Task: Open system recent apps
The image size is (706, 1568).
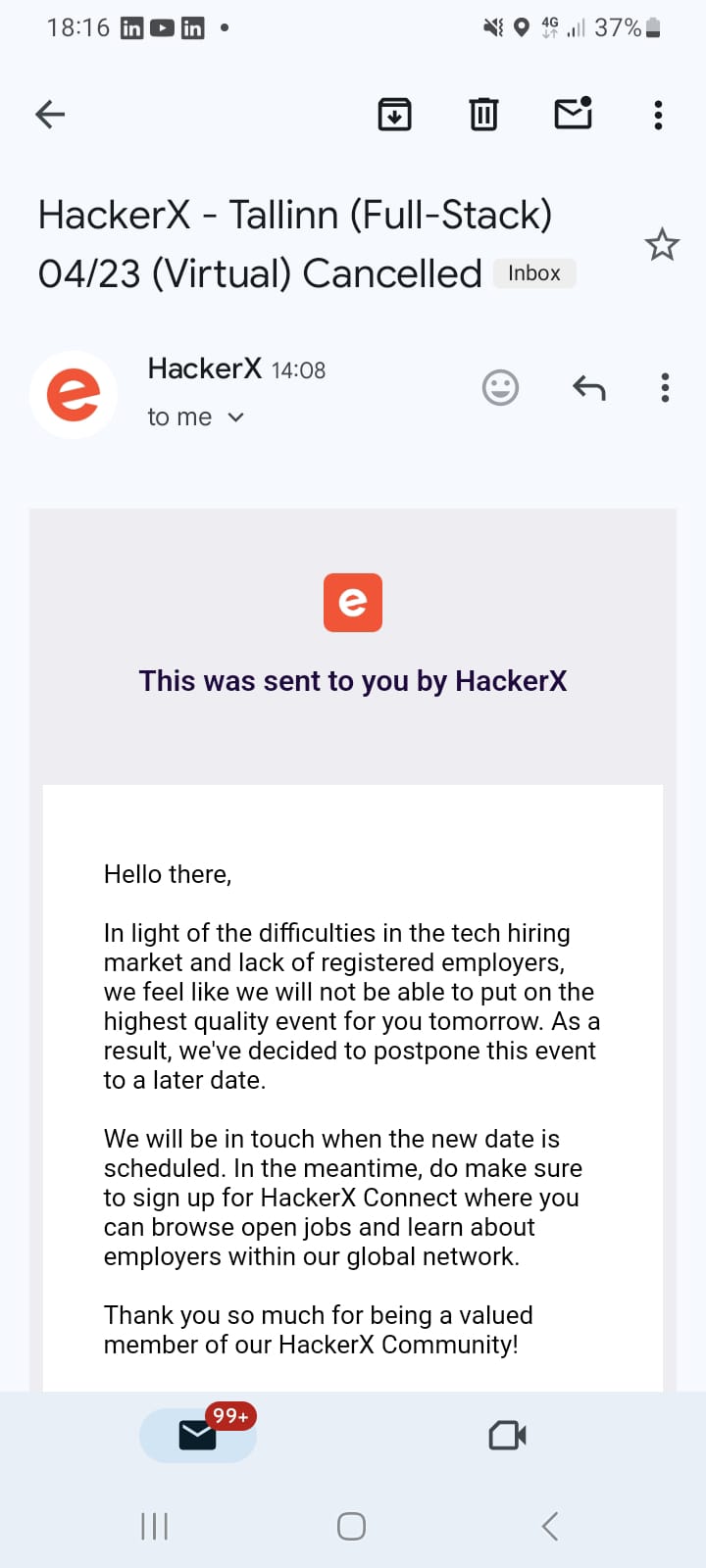Action: tap(155, 1526)
